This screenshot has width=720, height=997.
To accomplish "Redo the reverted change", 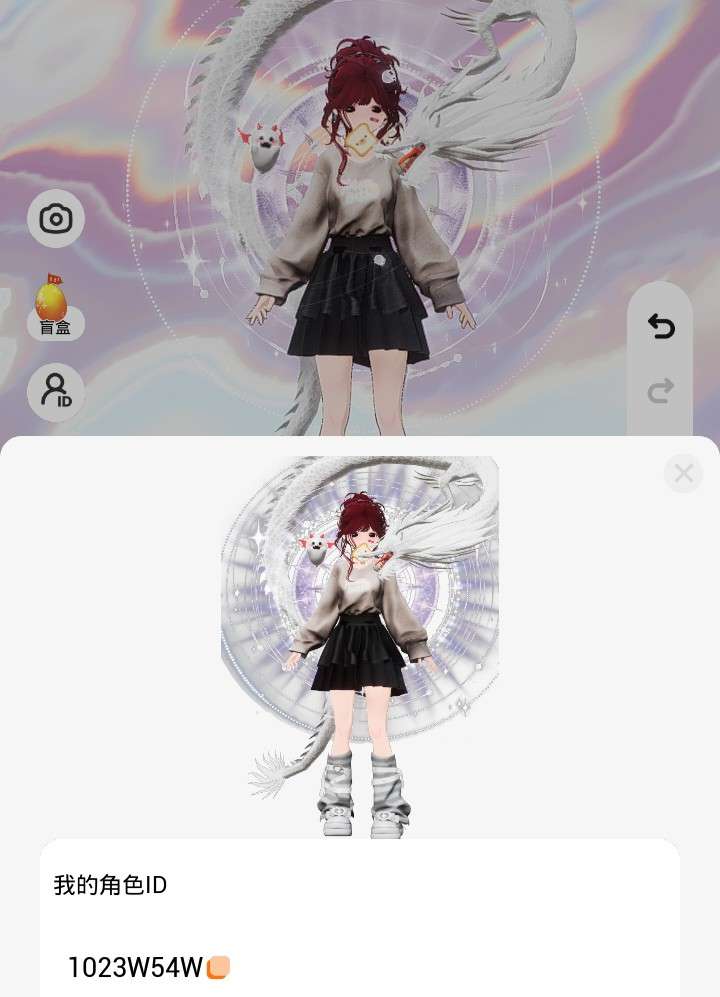I will point(660,391).
